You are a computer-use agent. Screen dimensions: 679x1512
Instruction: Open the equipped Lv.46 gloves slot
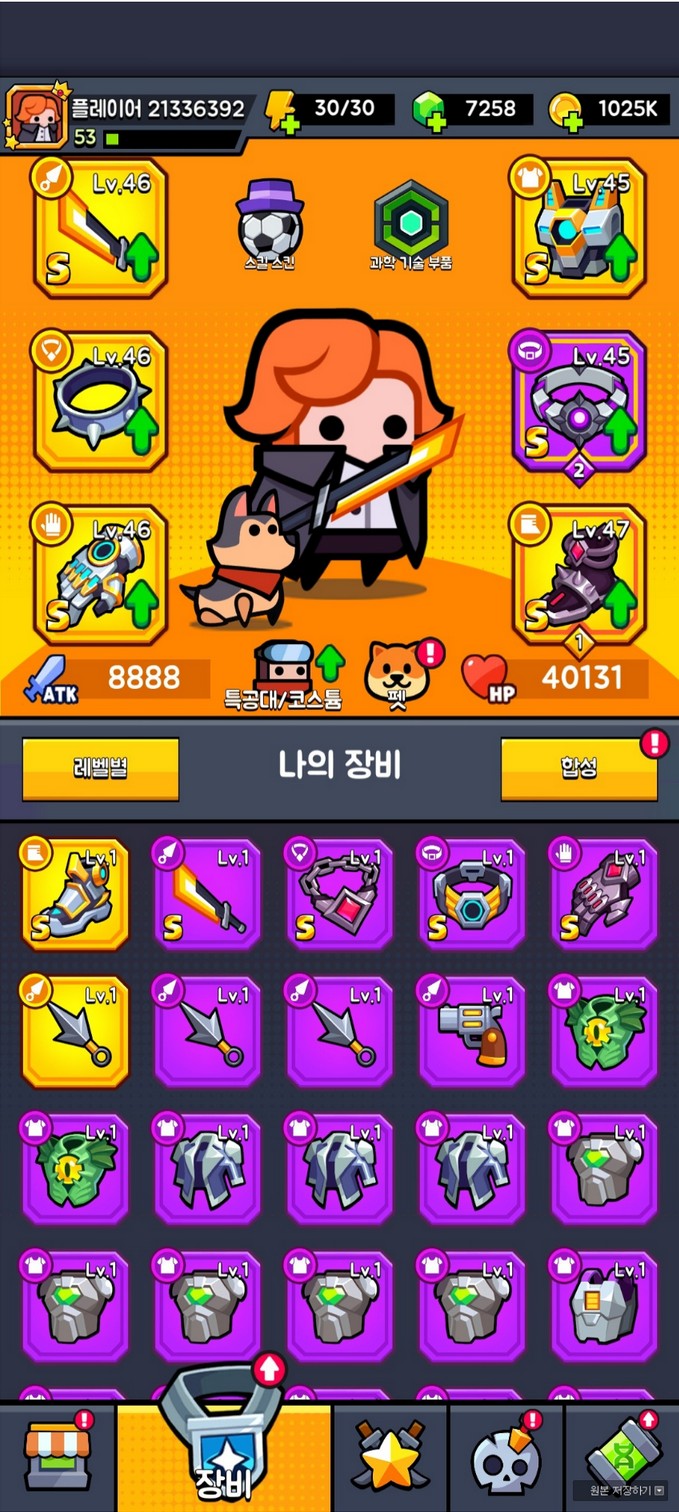pos(100,574)
